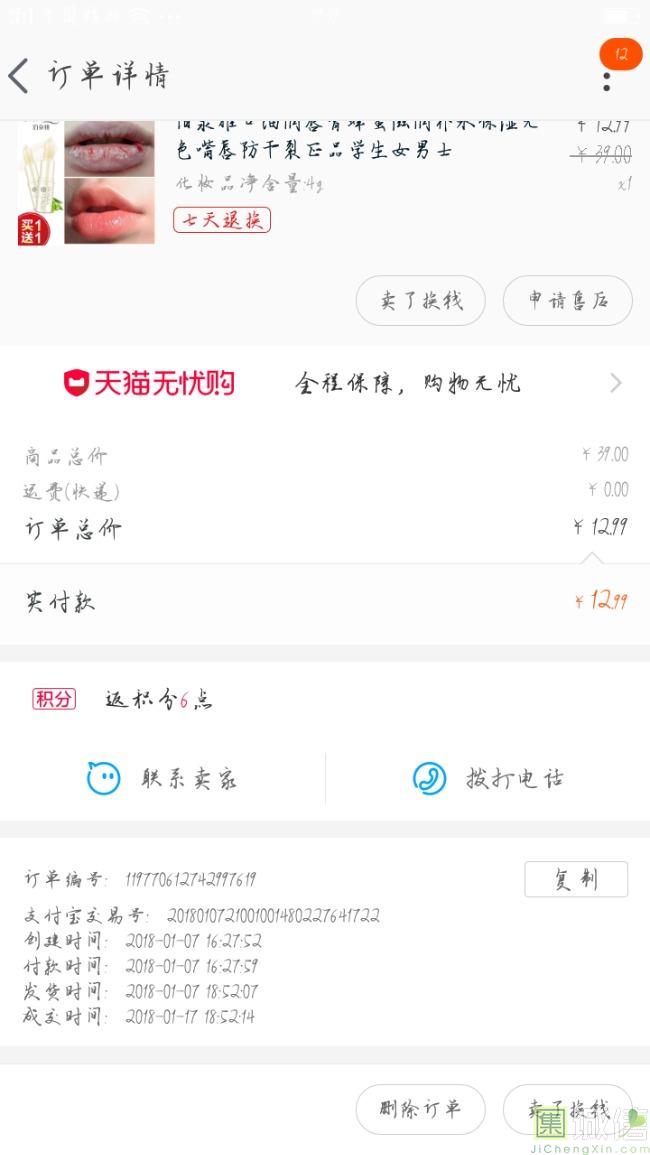Call the seller with 拨打电话
This screenshot has height=1155, width=650.
488,779
